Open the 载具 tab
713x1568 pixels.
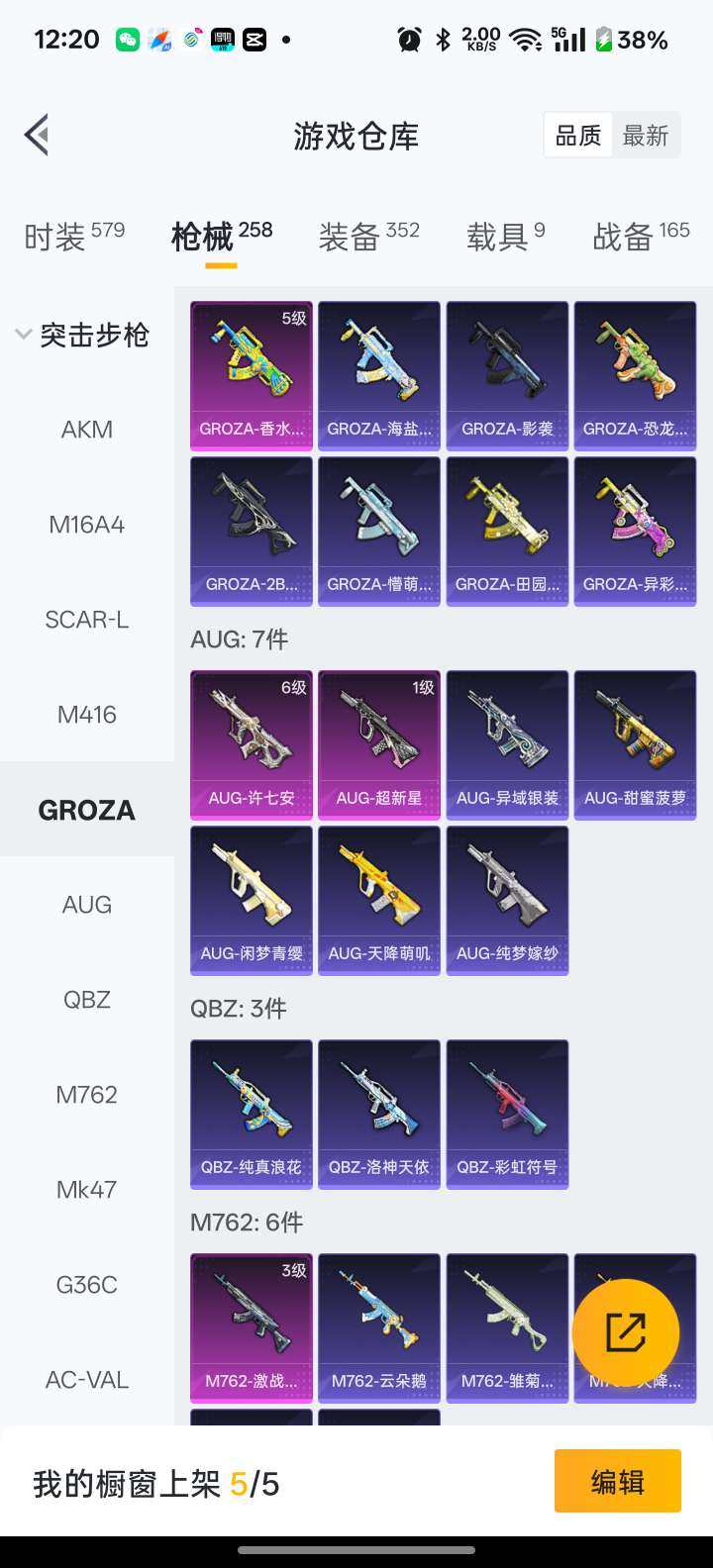click(505, 236)
